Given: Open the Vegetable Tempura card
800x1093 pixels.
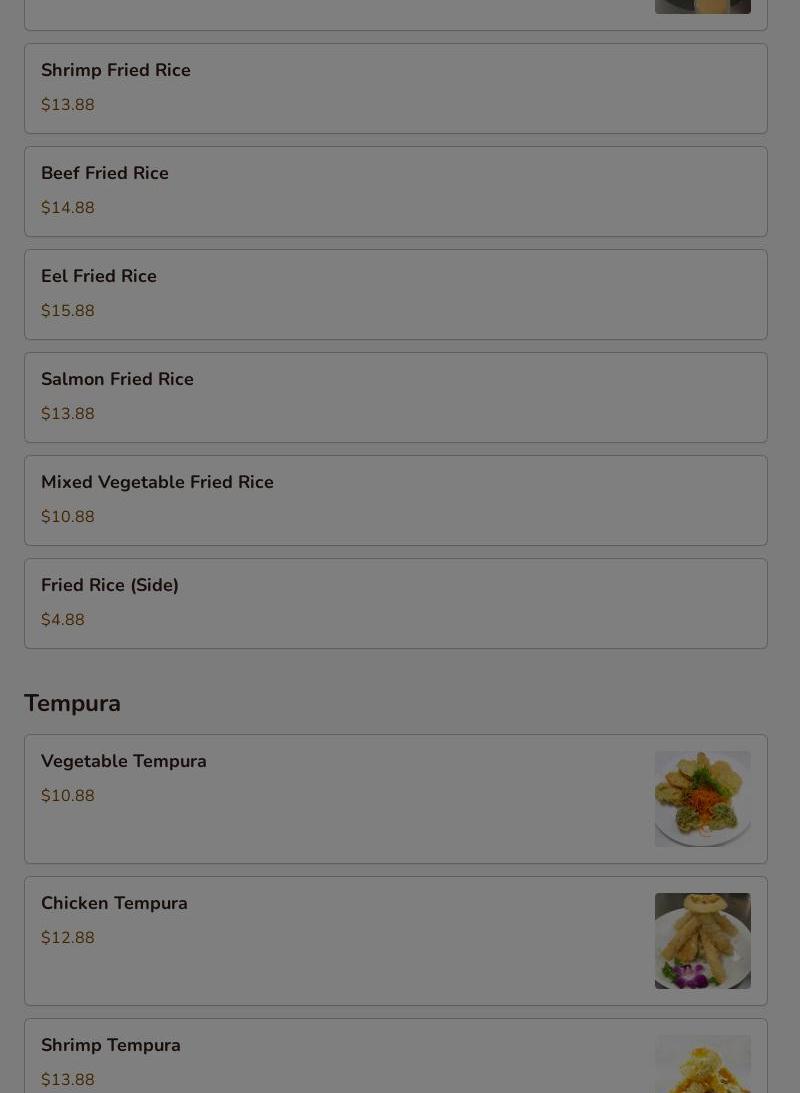Looking at the screenshot, I should pyautogui.click(x=395, y=799).
